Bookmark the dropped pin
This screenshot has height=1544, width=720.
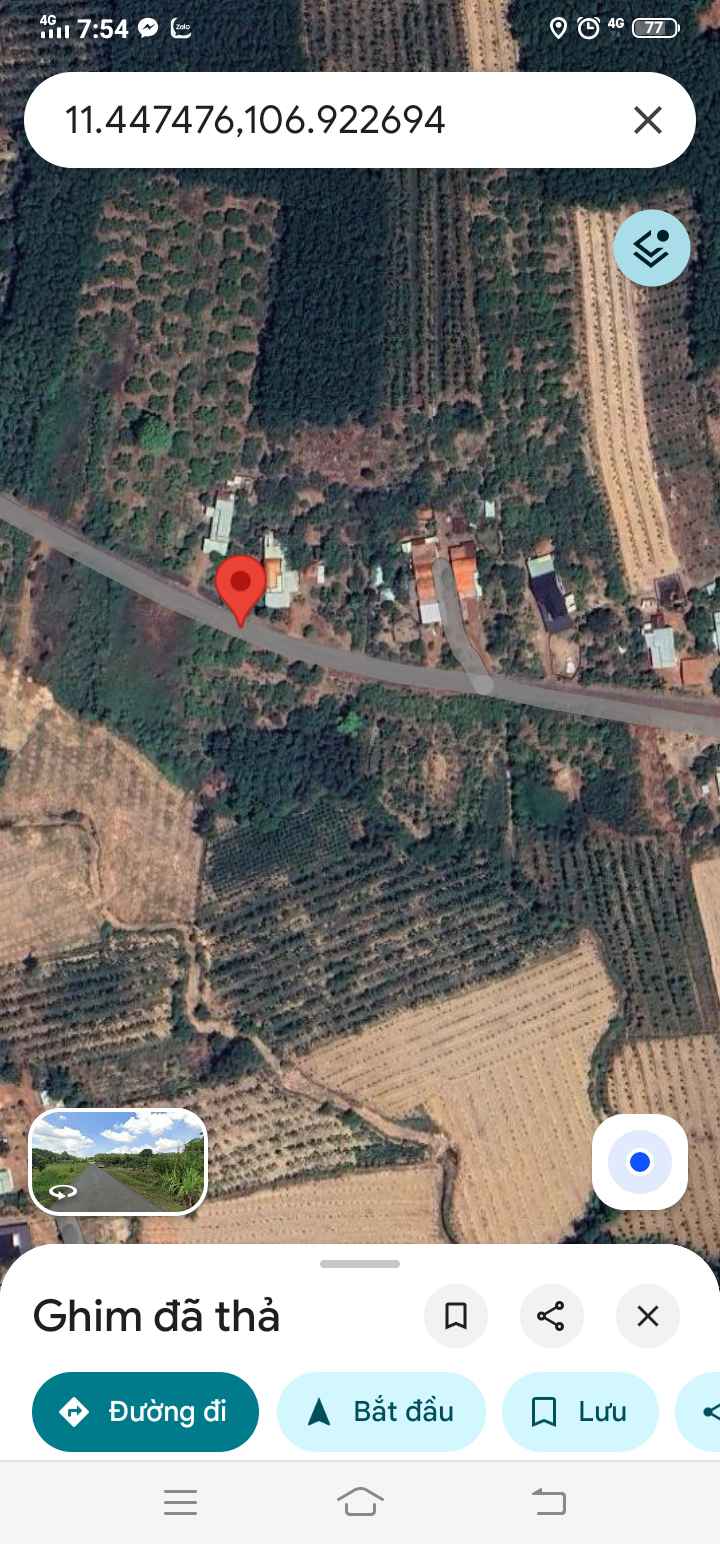[456, 1316]
